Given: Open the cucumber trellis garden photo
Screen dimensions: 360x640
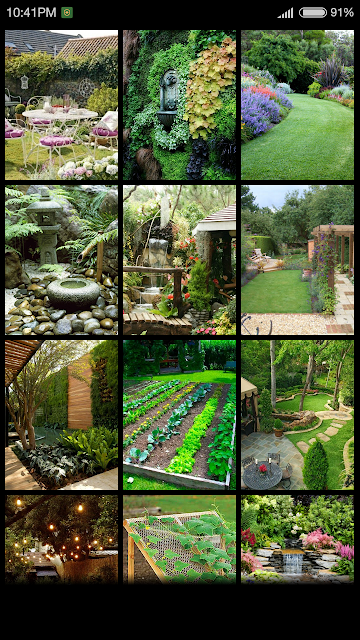Looking at the screenshot, I should pyautogui.click(x=180, y=539).
